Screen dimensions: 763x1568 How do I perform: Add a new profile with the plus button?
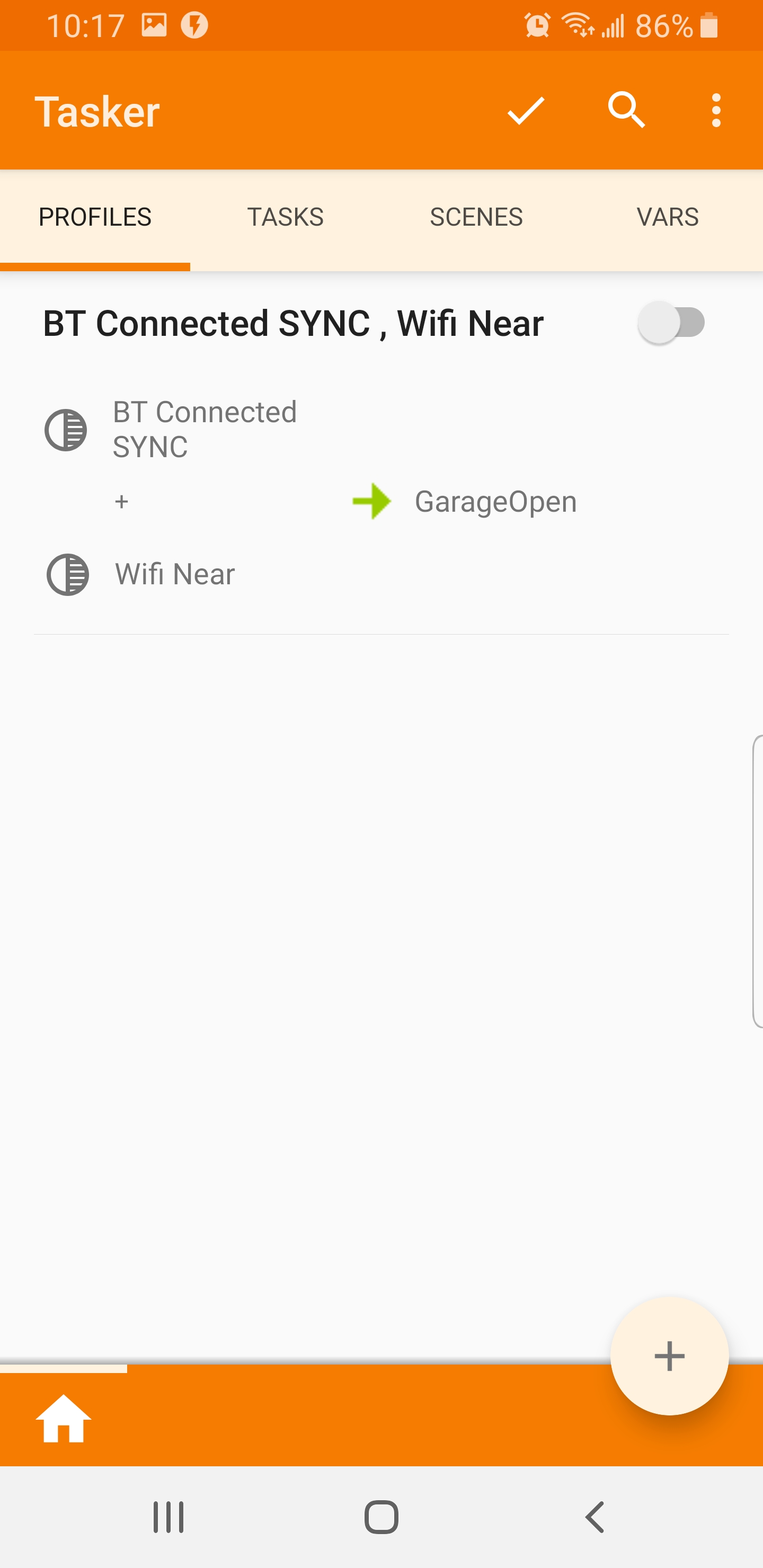click(669, 1355)
